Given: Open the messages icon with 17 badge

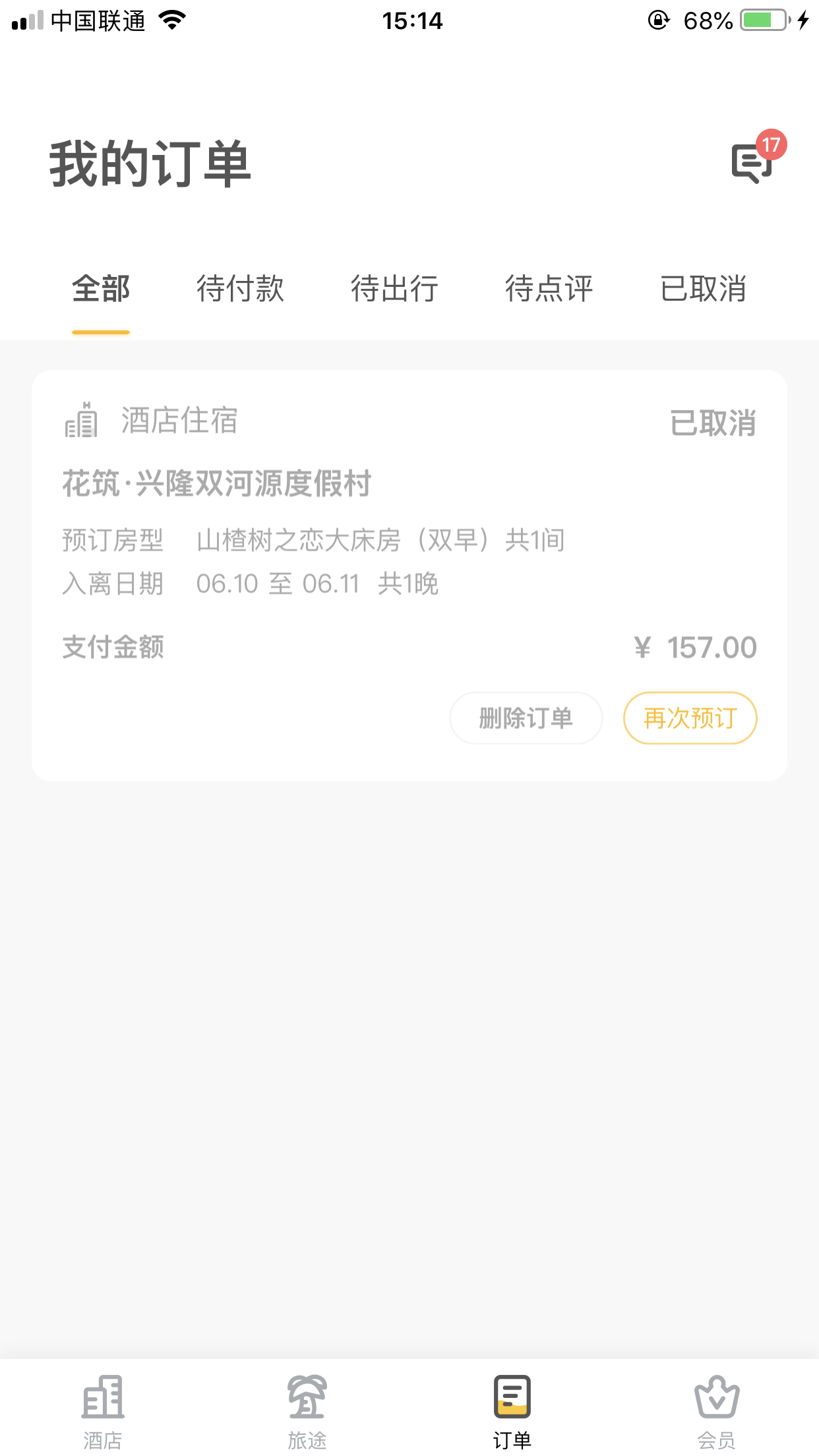Looking at the screenshot, I should [754, 162].
